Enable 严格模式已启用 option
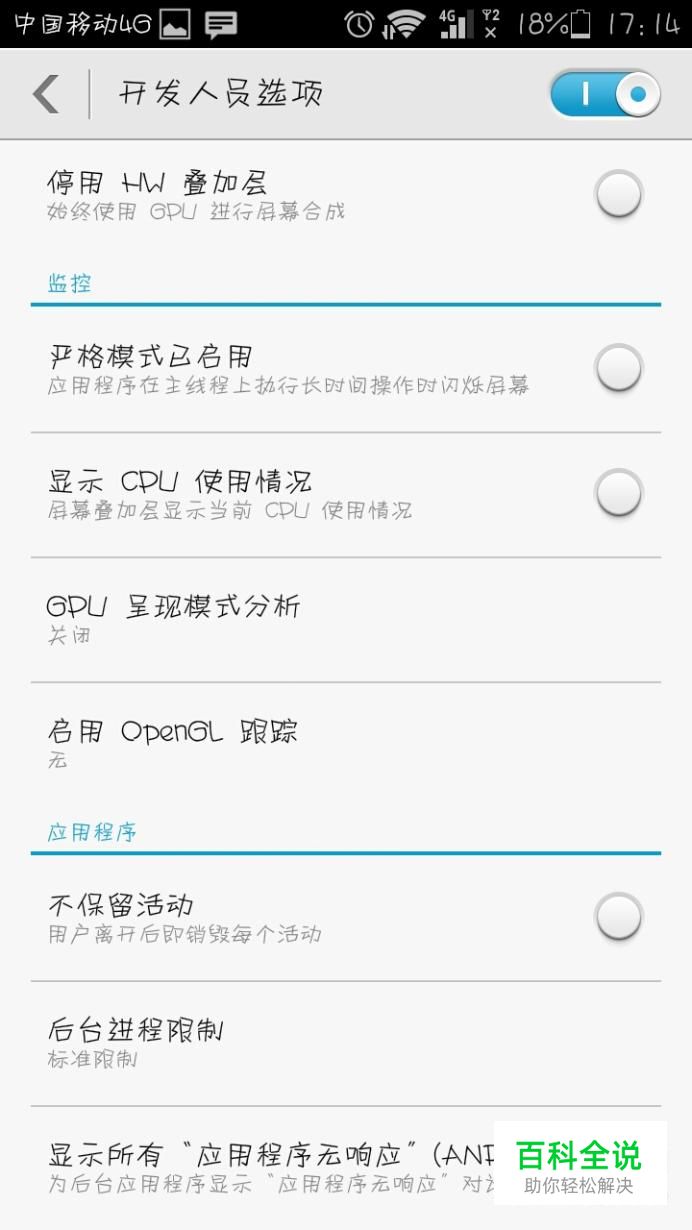The image size is (692, 1230). click(x=618, y=368)
